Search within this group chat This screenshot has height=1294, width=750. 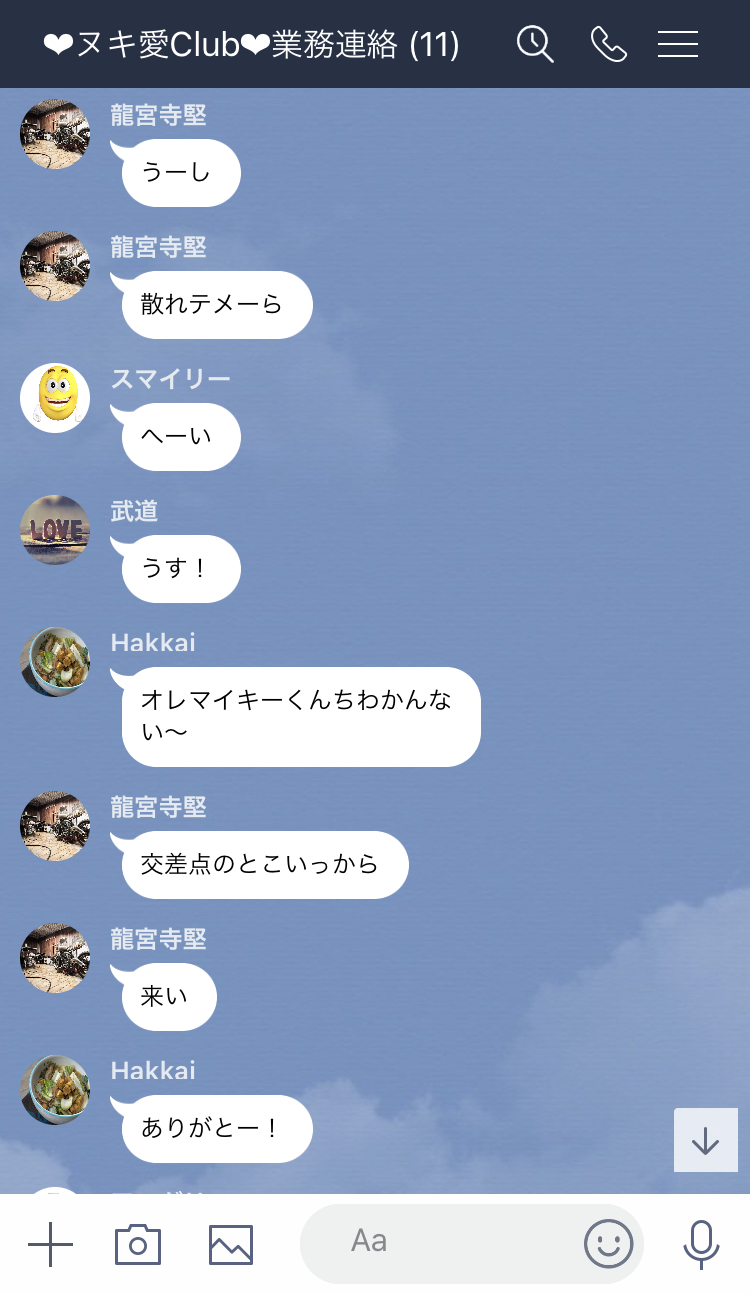[535, 45]
